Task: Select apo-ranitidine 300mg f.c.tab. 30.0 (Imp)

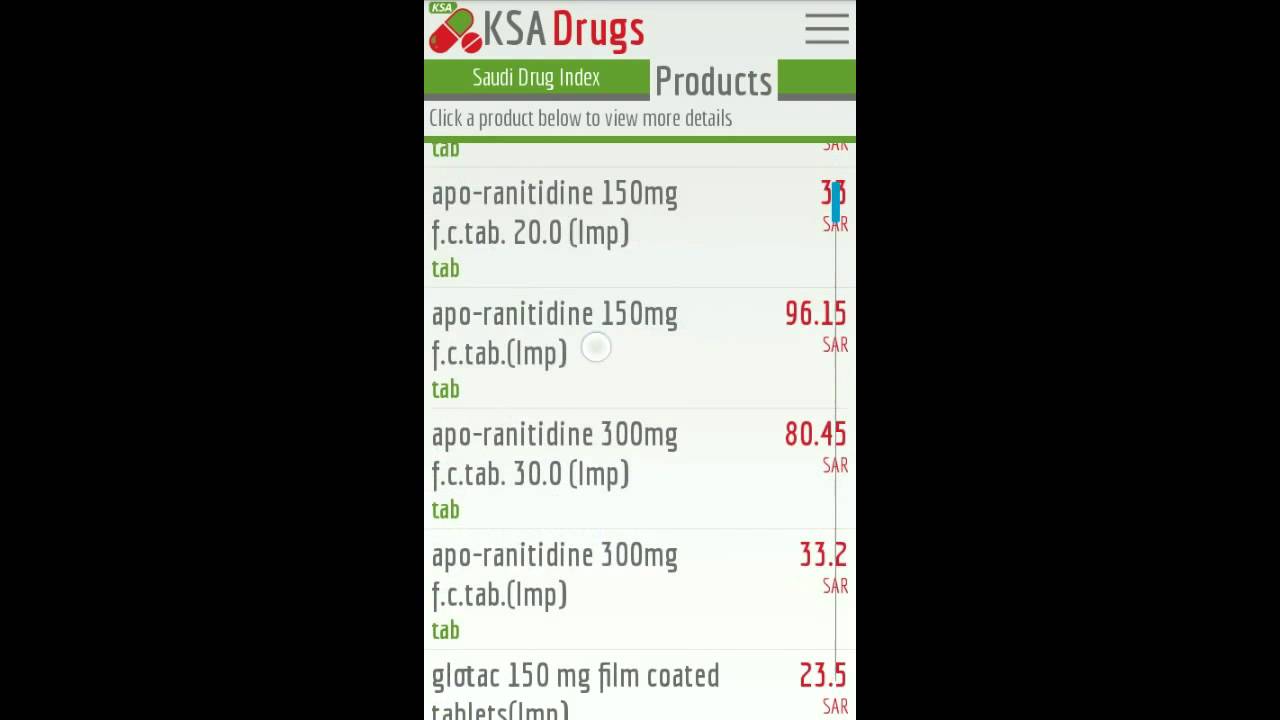Action: coord(600,469)
